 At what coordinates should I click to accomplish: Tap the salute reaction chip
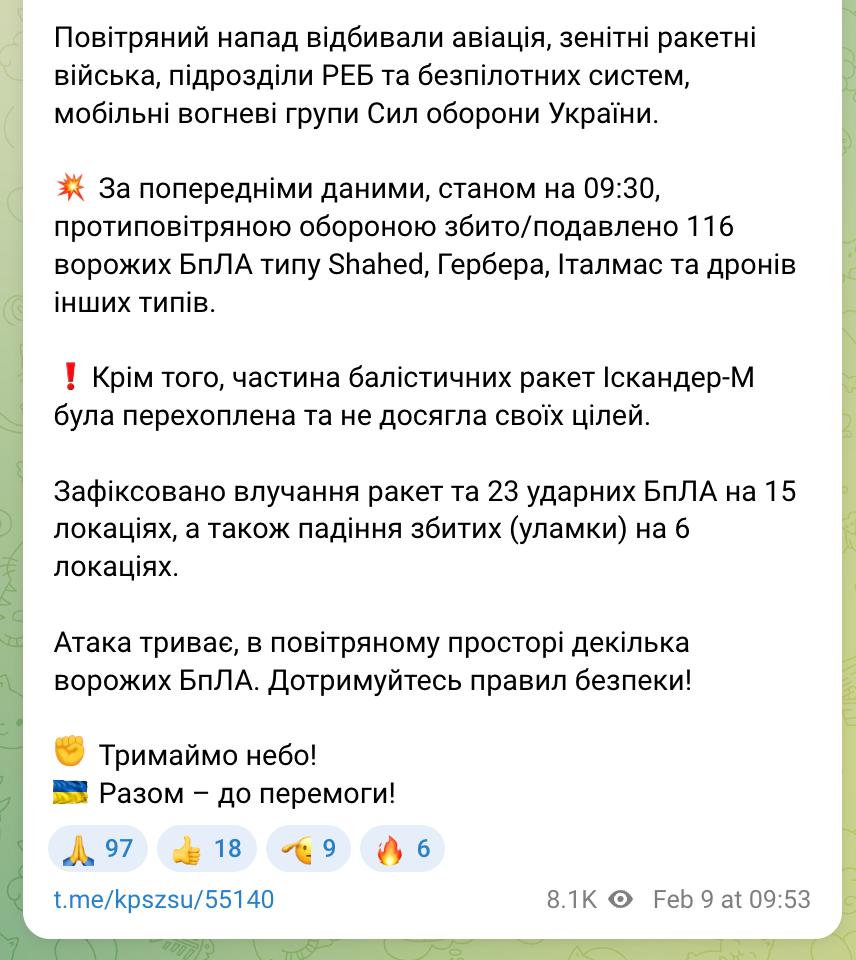pyautogui.click(x=308, y=849)
